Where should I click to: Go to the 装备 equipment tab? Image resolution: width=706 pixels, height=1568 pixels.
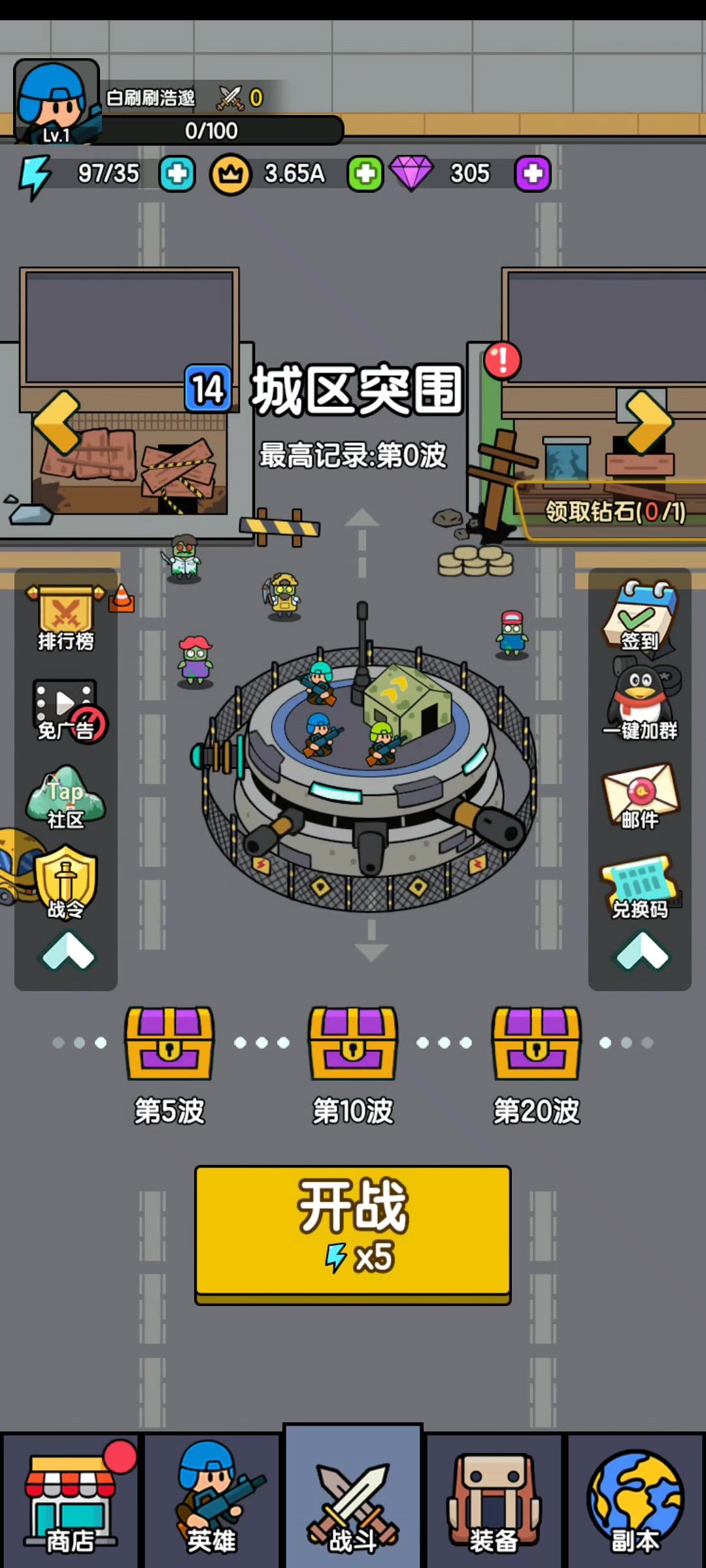tap(494, 1503)
